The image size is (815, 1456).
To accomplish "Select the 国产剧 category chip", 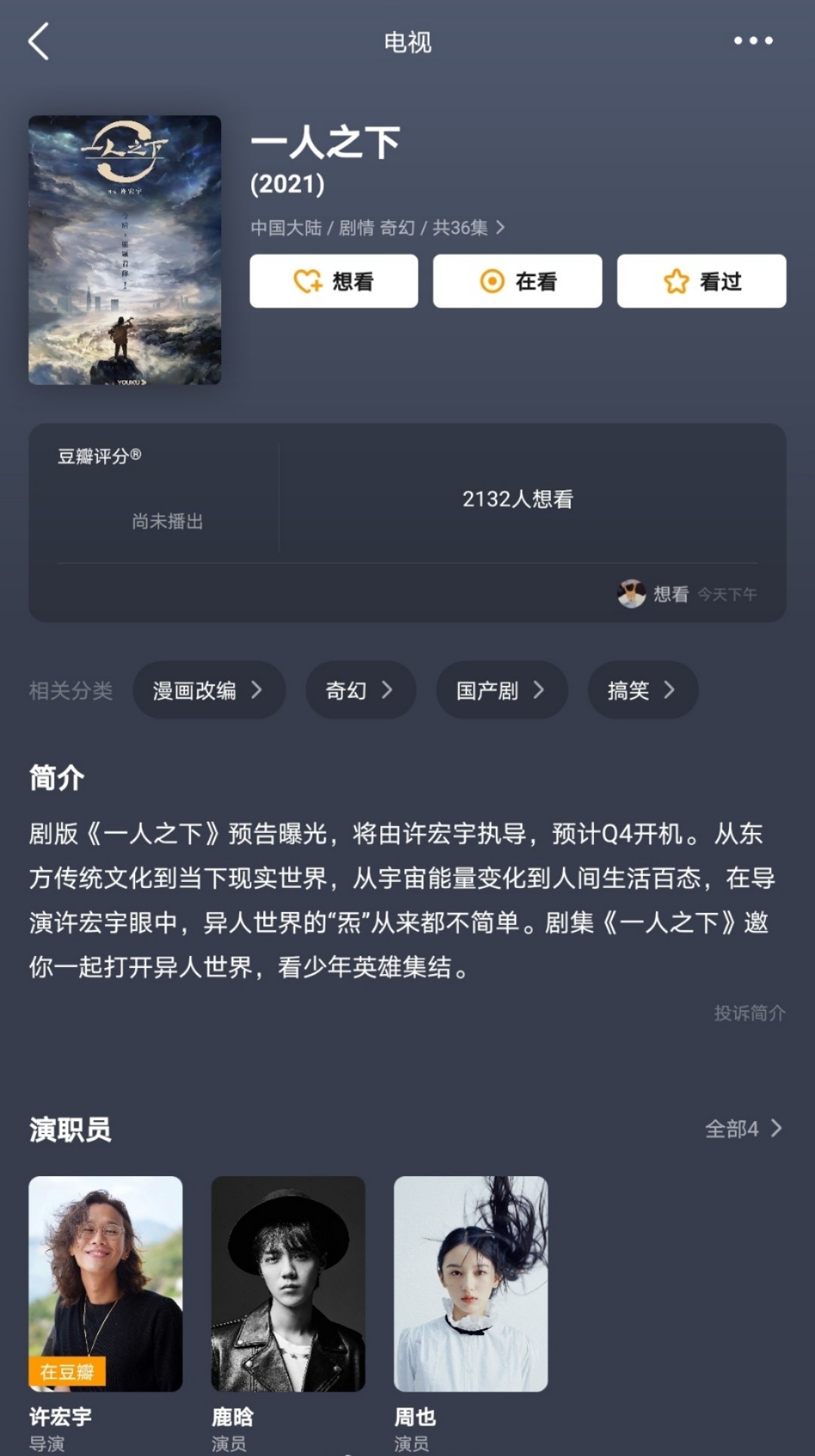I will coord(501,690).
